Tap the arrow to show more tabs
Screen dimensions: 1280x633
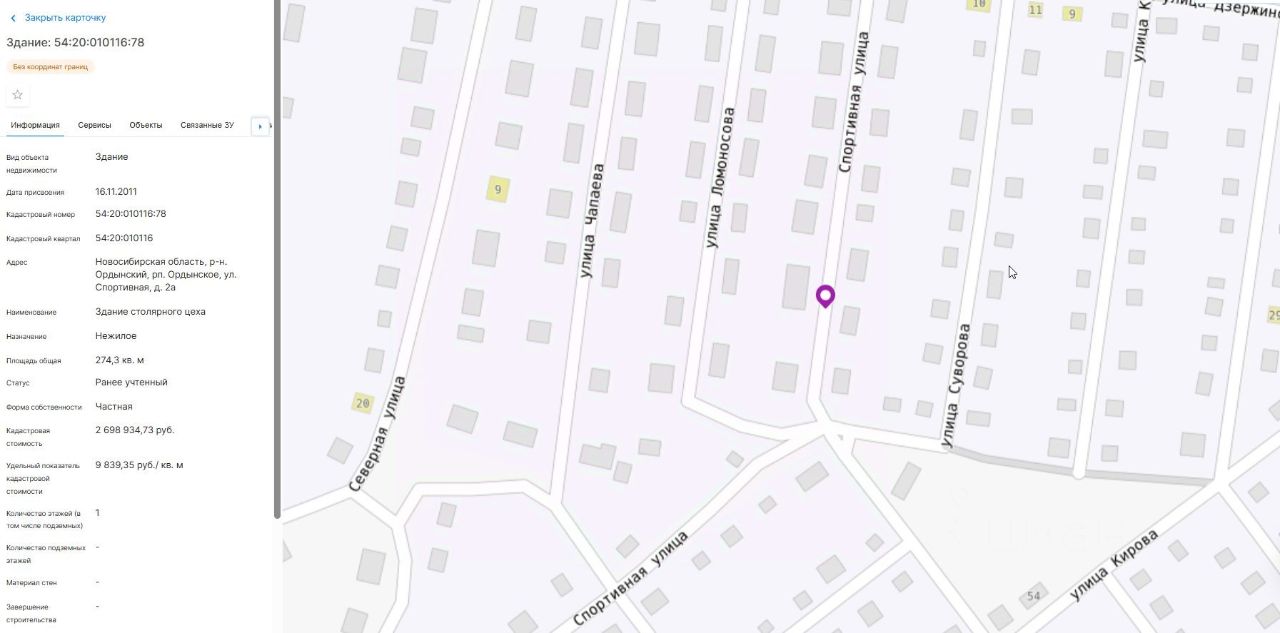(260, 127)
